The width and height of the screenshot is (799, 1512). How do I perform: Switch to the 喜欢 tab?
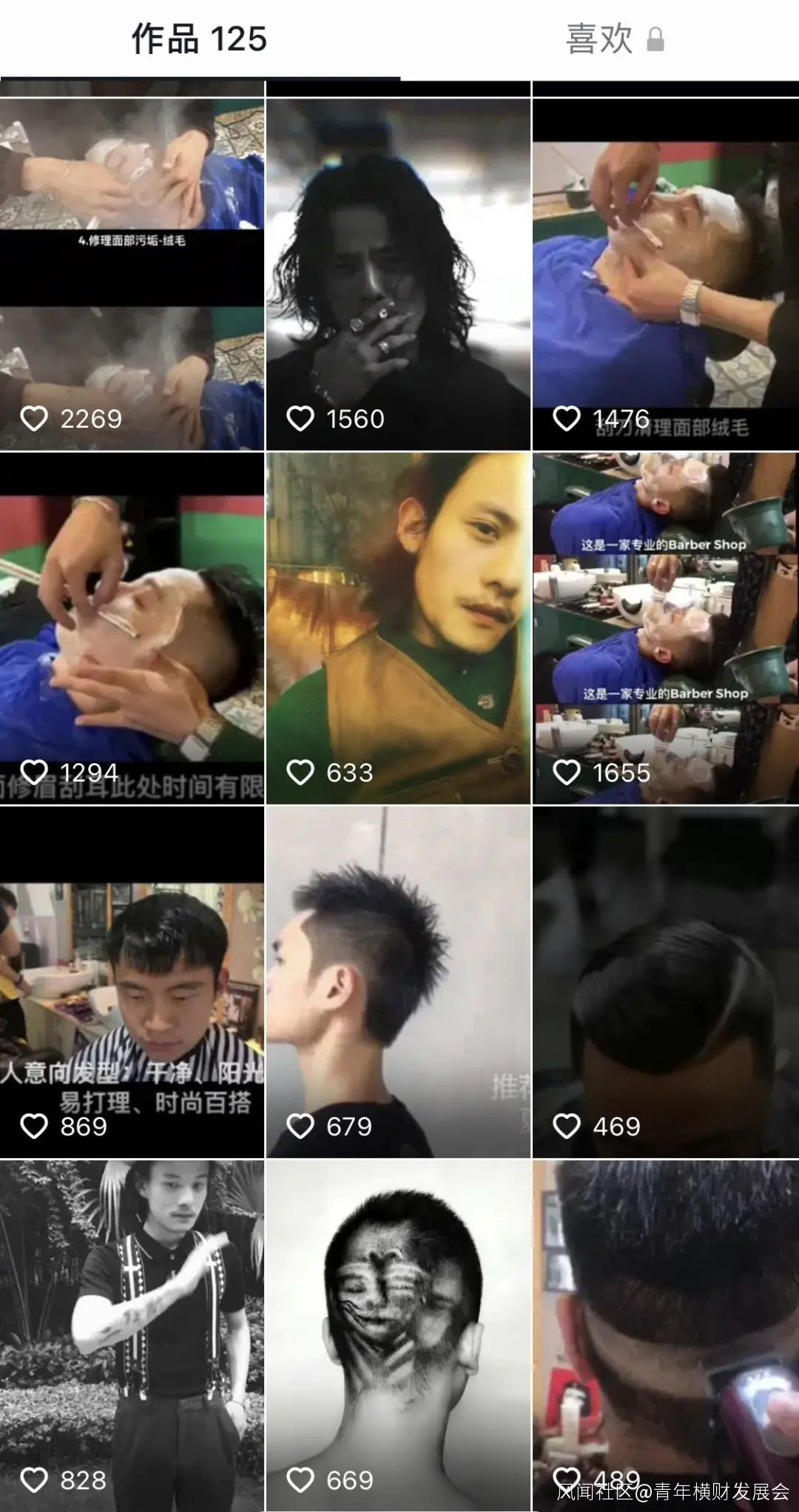pos(613,39)
